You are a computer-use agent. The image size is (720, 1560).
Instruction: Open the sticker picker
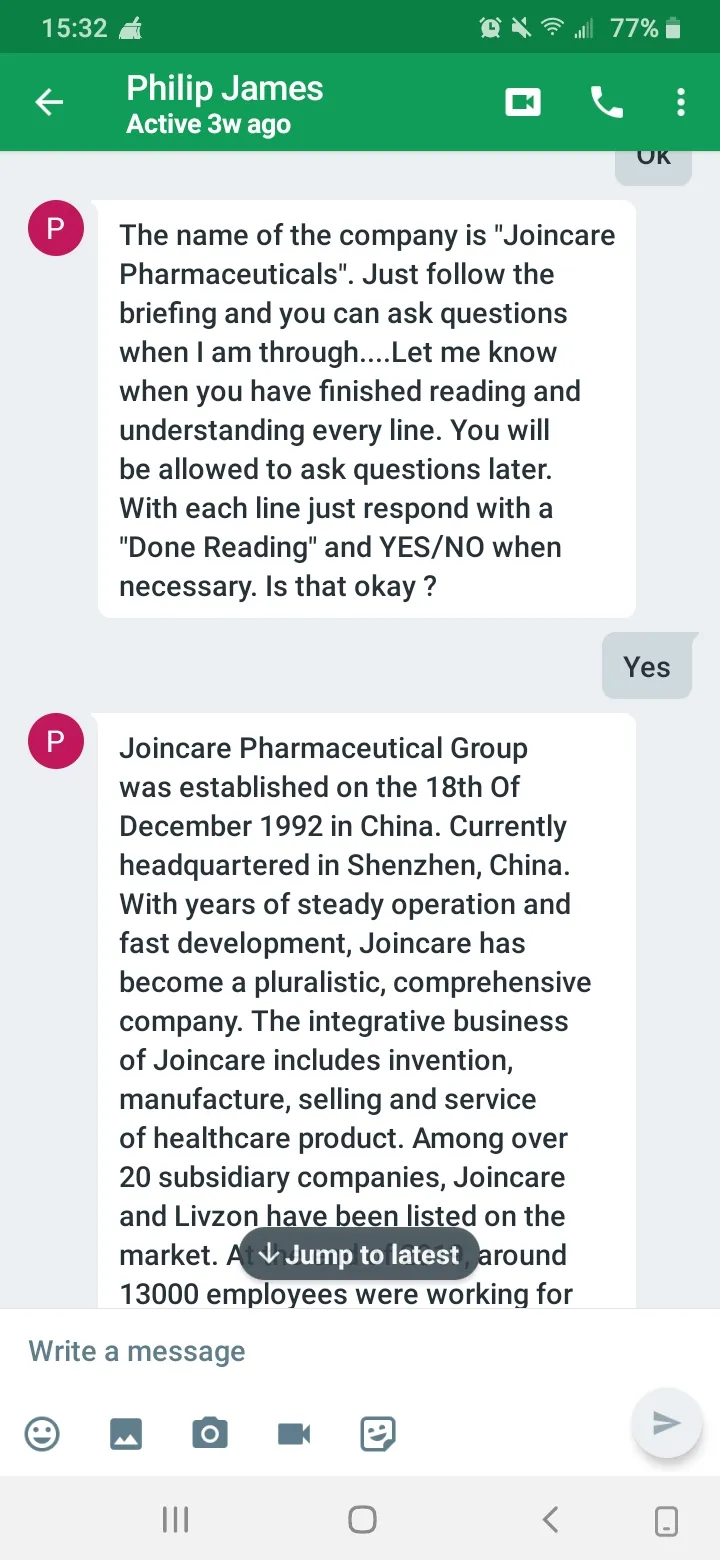click(x=378, y=1434)
